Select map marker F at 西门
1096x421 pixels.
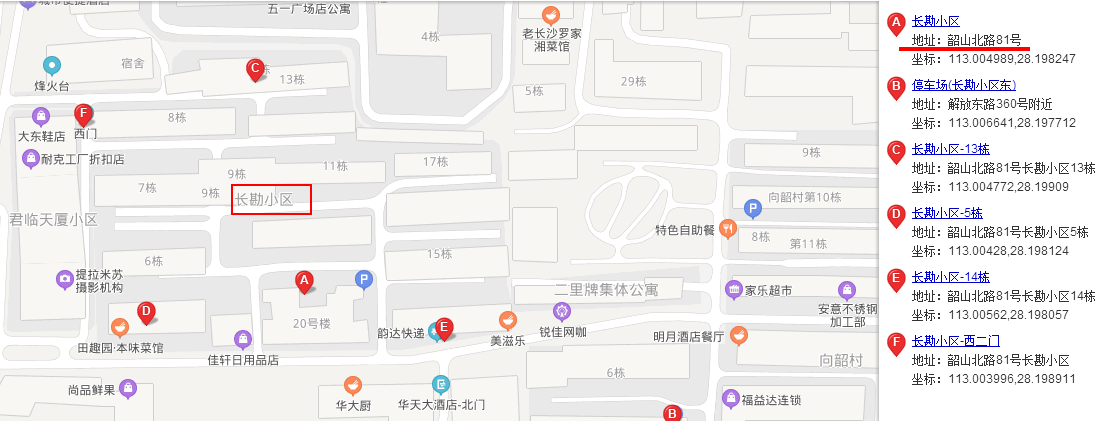click(x=85, y=113)
